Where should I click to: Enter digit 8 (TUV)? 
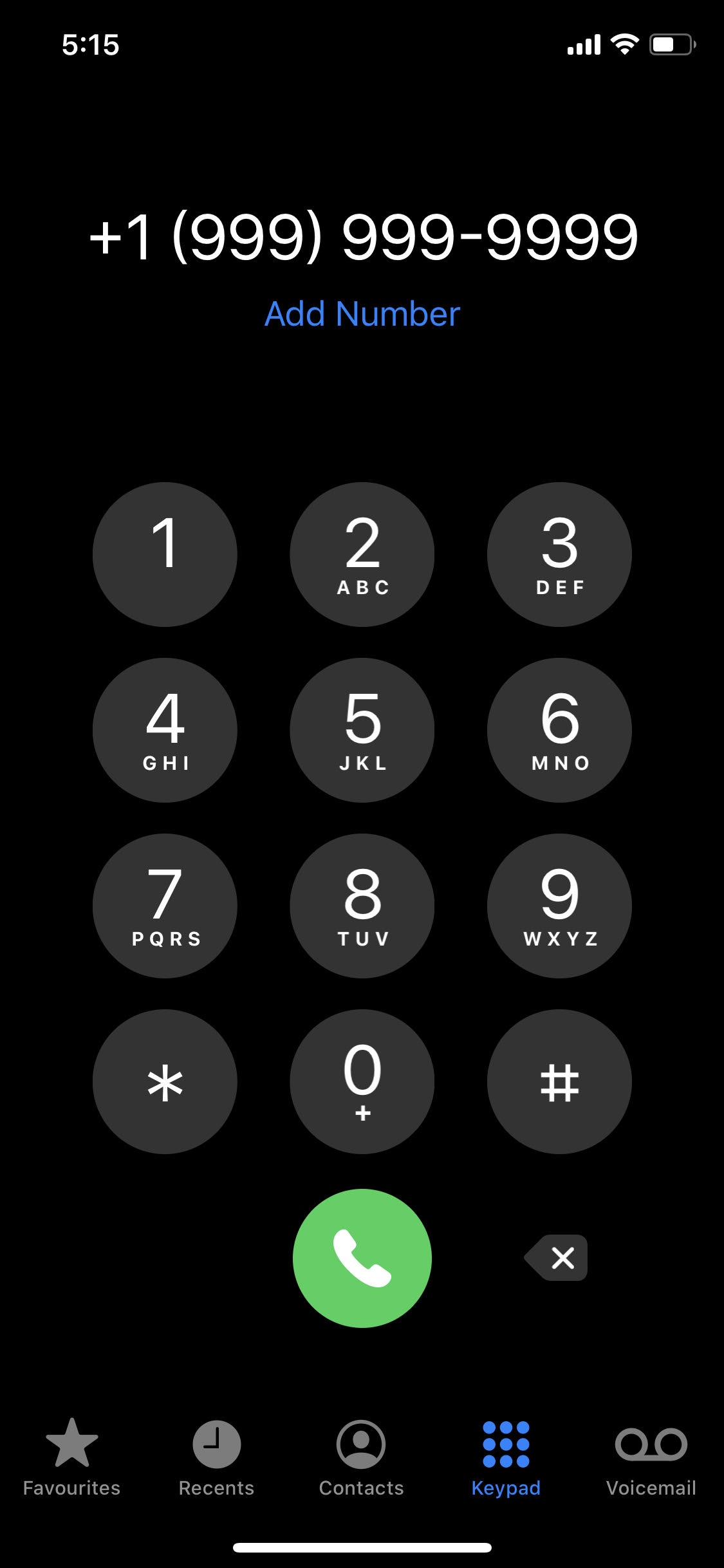(362, 906)
